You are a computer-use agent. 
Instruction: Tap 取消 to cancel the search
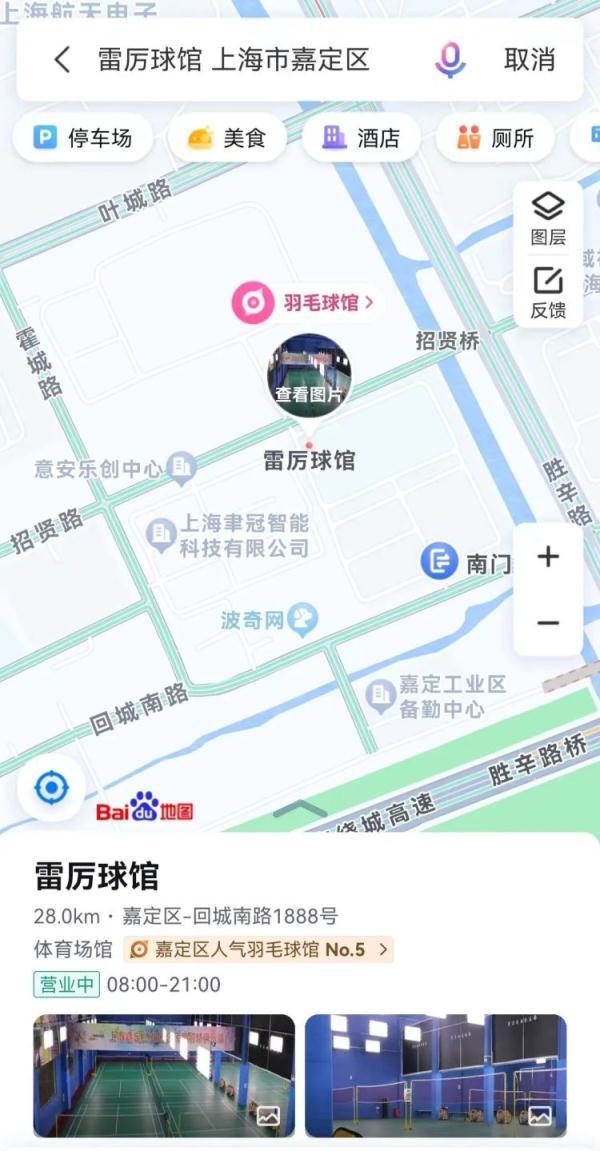coord(529,60)
